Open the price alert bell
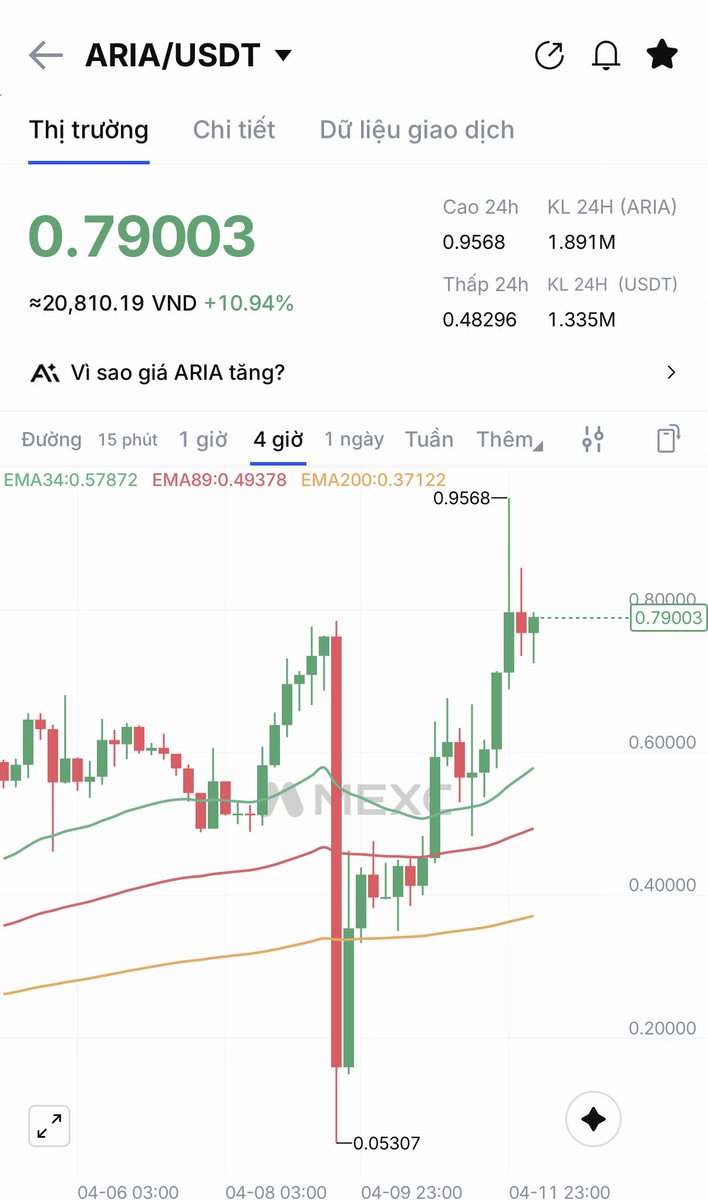Viewport: 708px width, 1200px height. 605,55
